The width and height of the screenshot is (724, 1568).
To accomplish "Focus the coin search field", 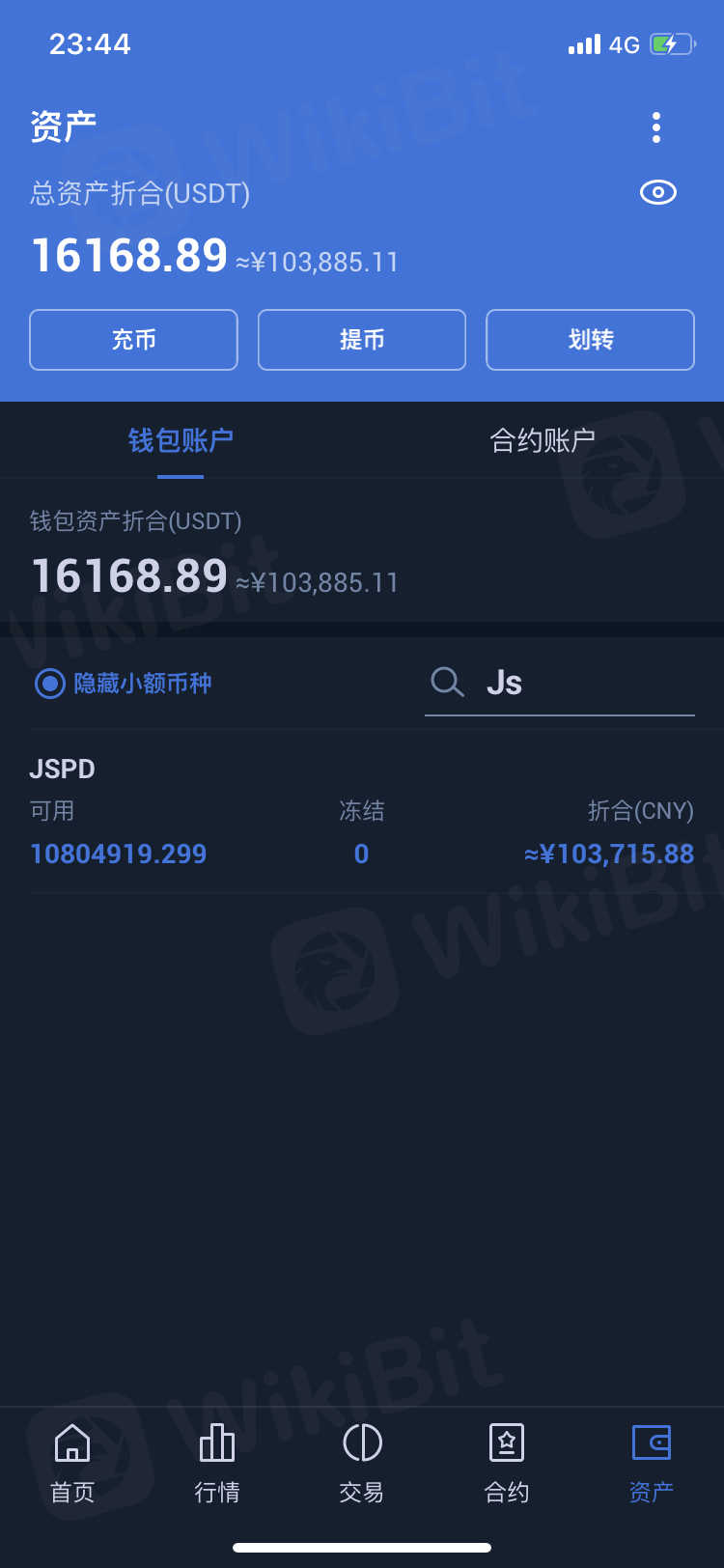I will pyautogui.click(x=579, y=683).
